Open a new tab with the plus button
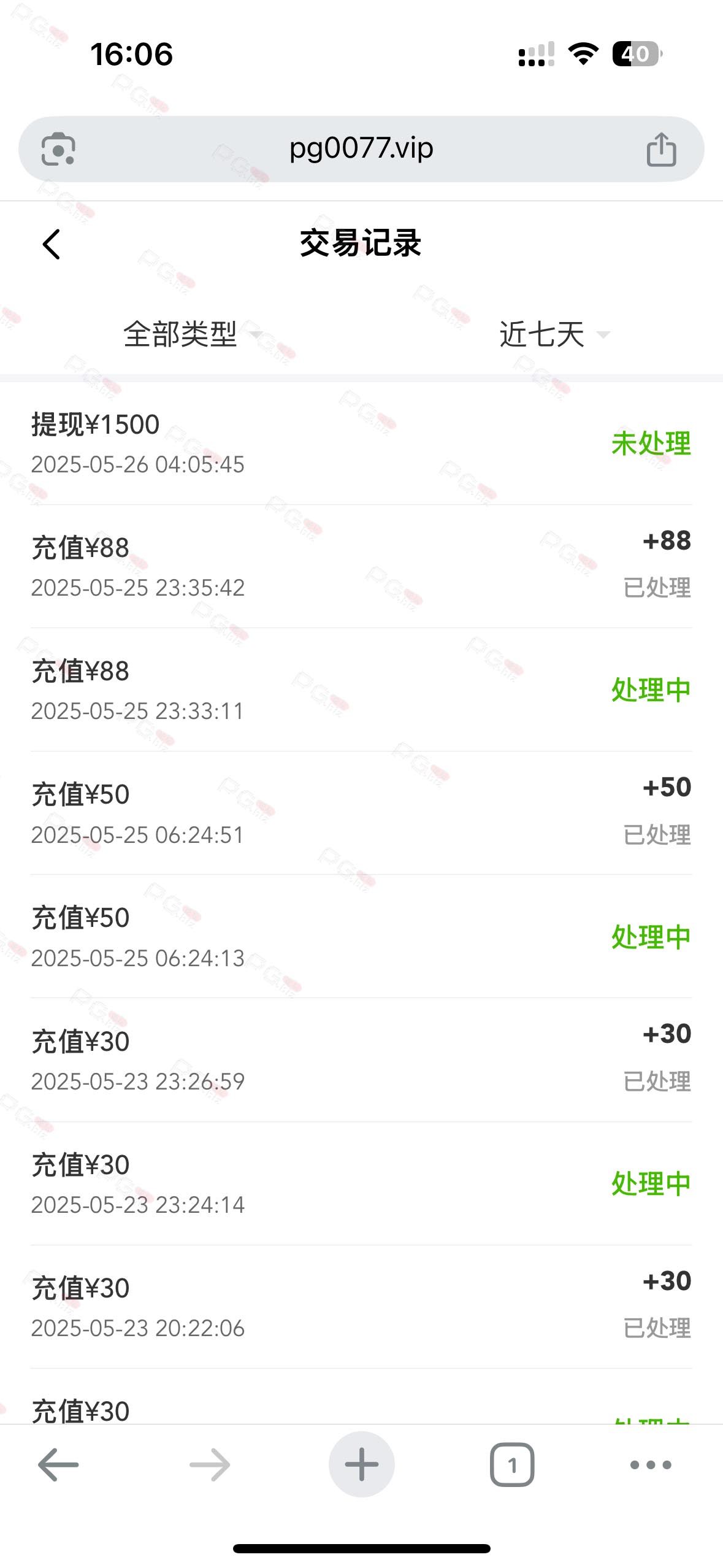This screenshot has height=1568, width=723. point(361,1464)
